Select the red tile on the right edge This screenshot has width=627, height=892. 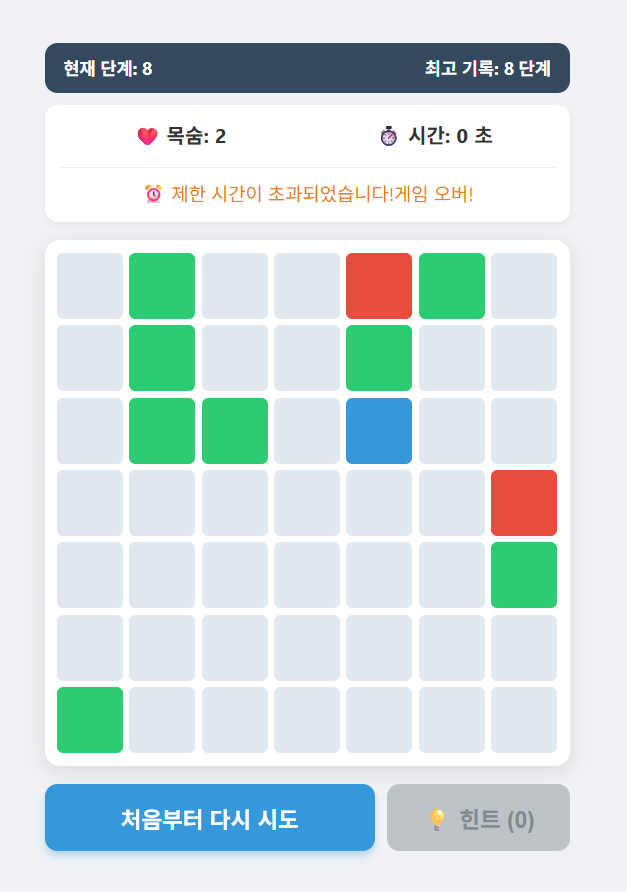click(x=524, y=503)
